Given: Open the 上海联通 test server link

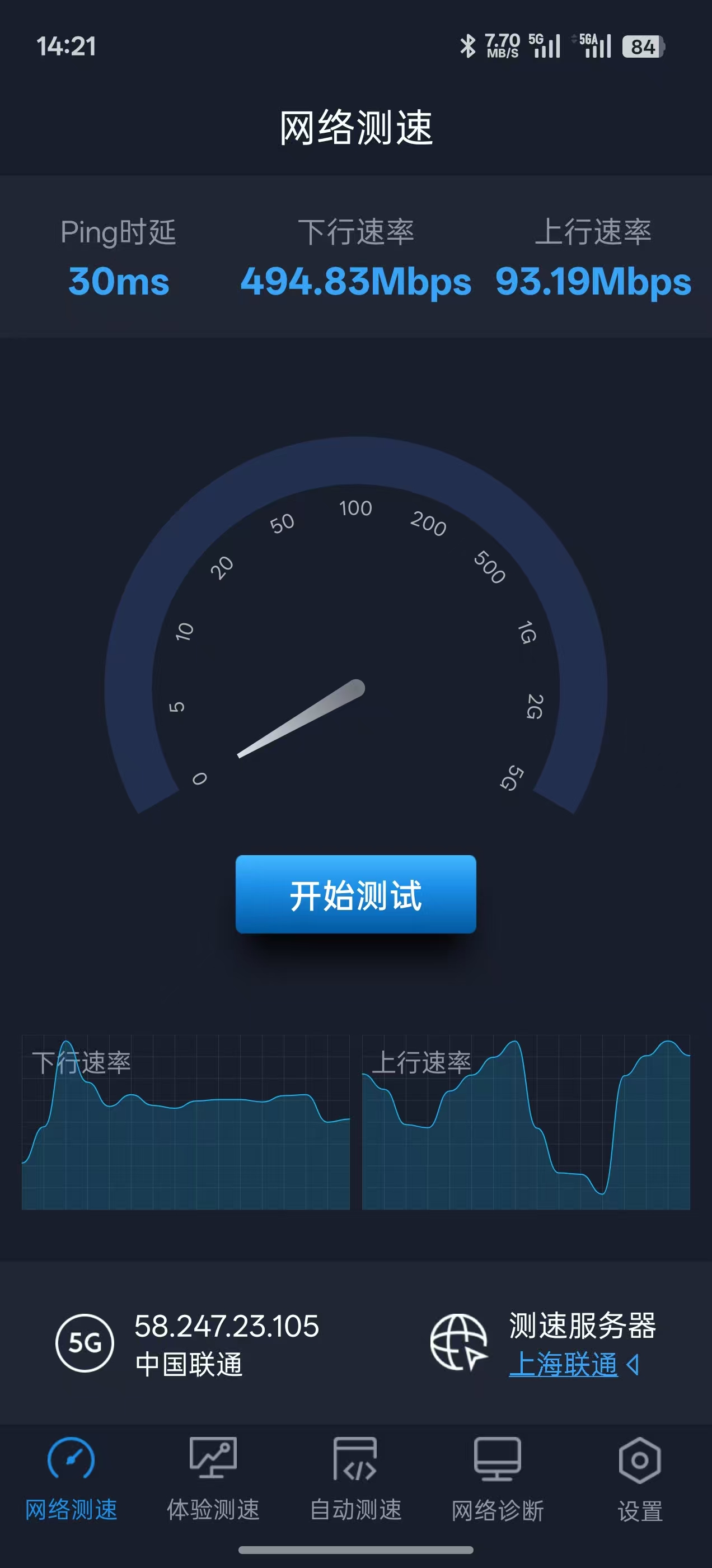Looking at the screenshot, I should [x=564, y=1364].
